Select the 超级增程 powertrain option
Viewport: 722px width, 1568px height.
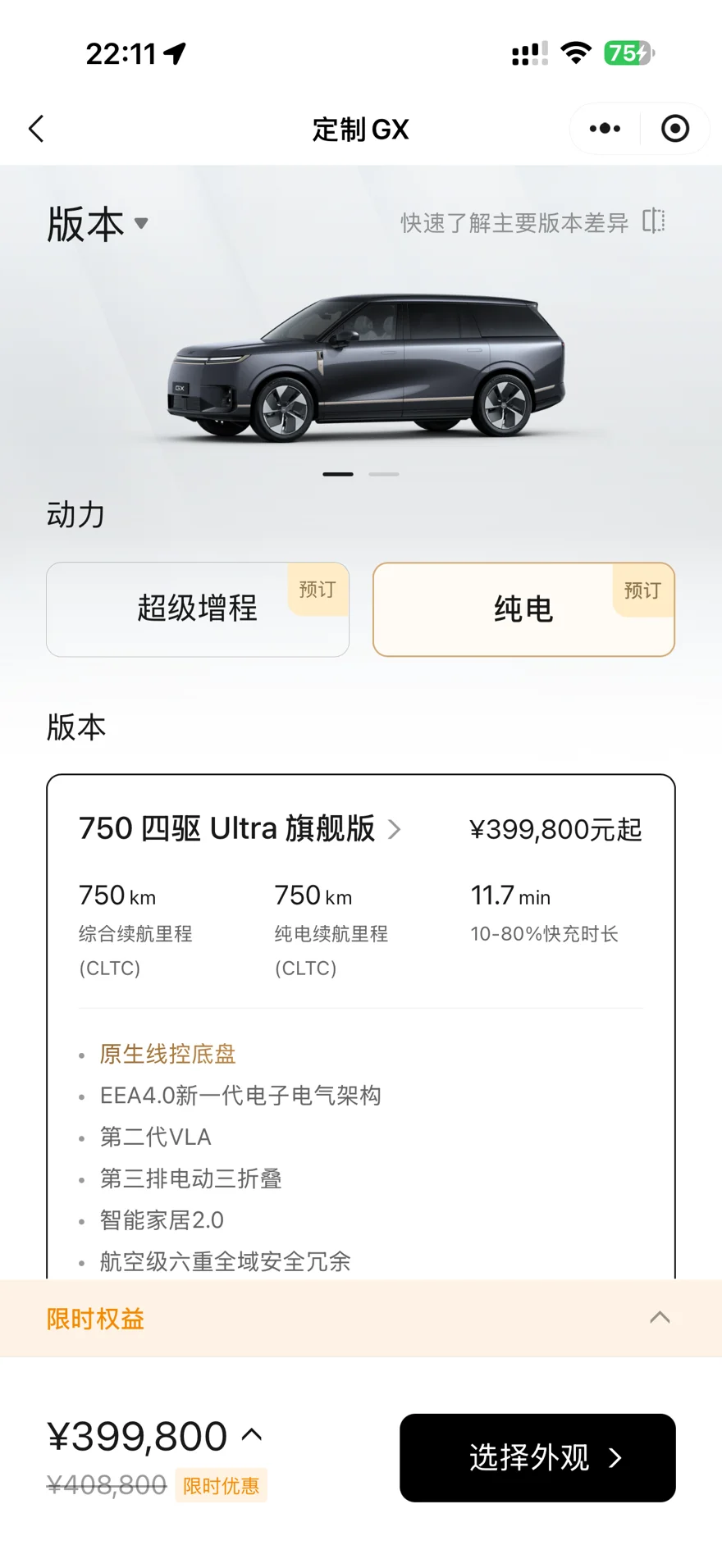[198, 609]
